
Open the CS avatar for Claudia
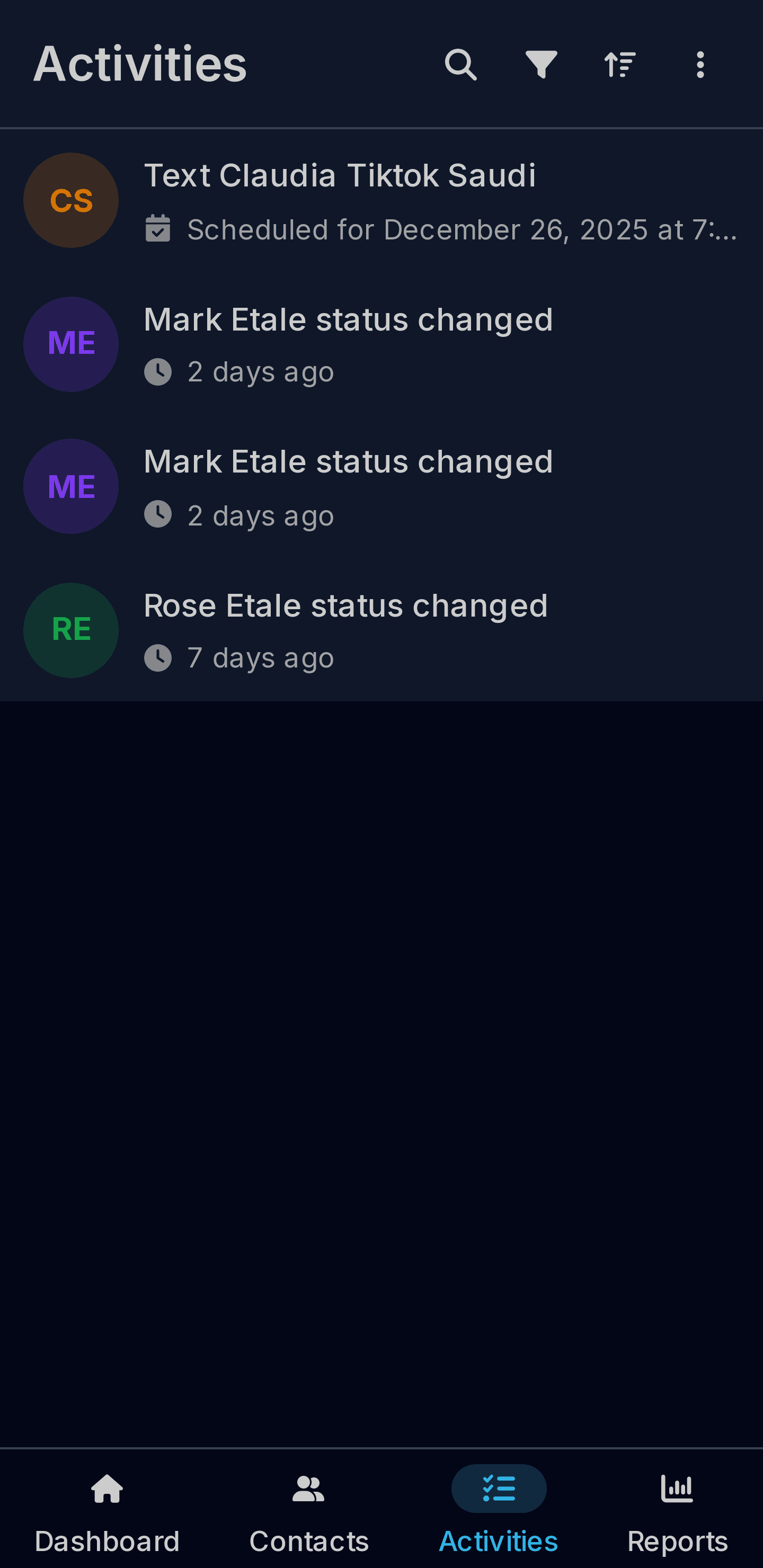(70, 200)
